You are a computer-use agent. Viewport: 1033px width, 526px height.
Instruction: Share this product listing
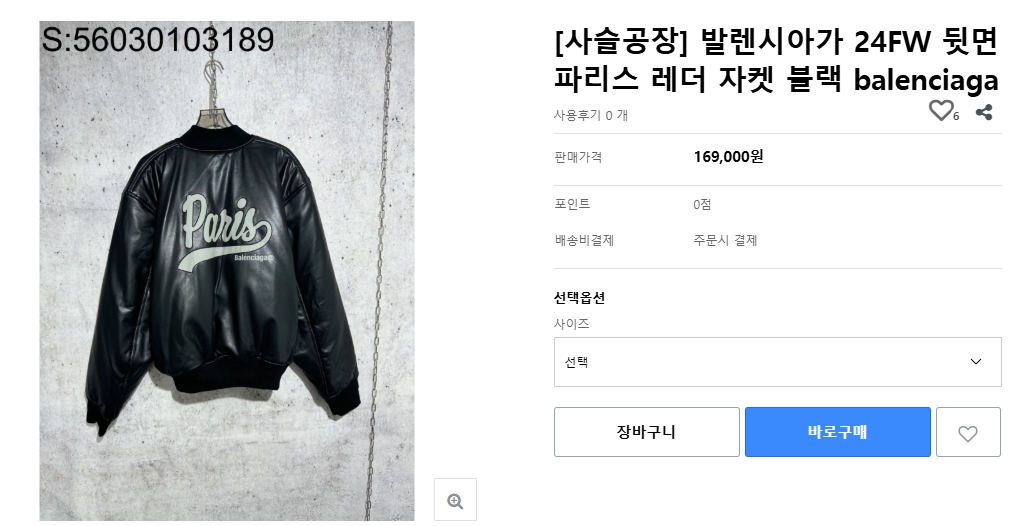pyautogui.click(x=984, y=112)
